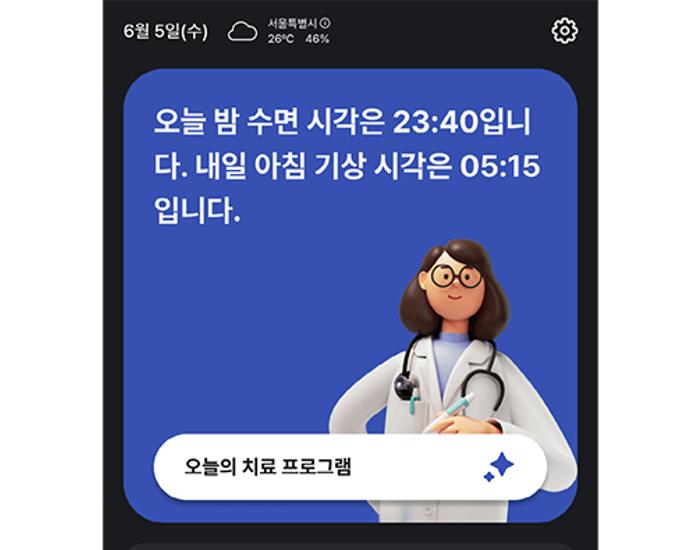
Task: Open 오늘의 치료 프로그램 button
Action: coord(350,466)
